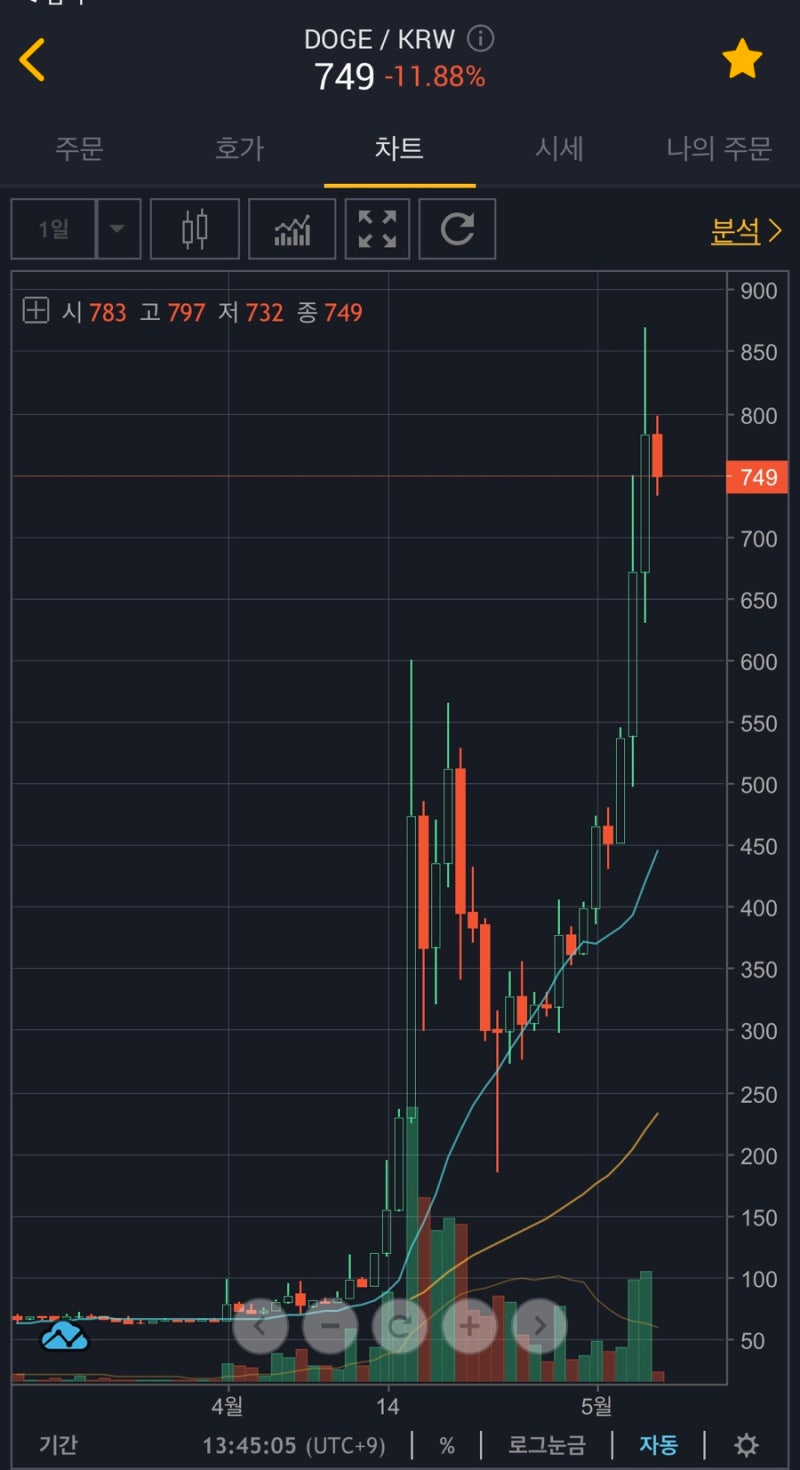The width and height of the screenshot is (800, 1470).
Task: Open the 분석 analysis link
Action: 746,231
